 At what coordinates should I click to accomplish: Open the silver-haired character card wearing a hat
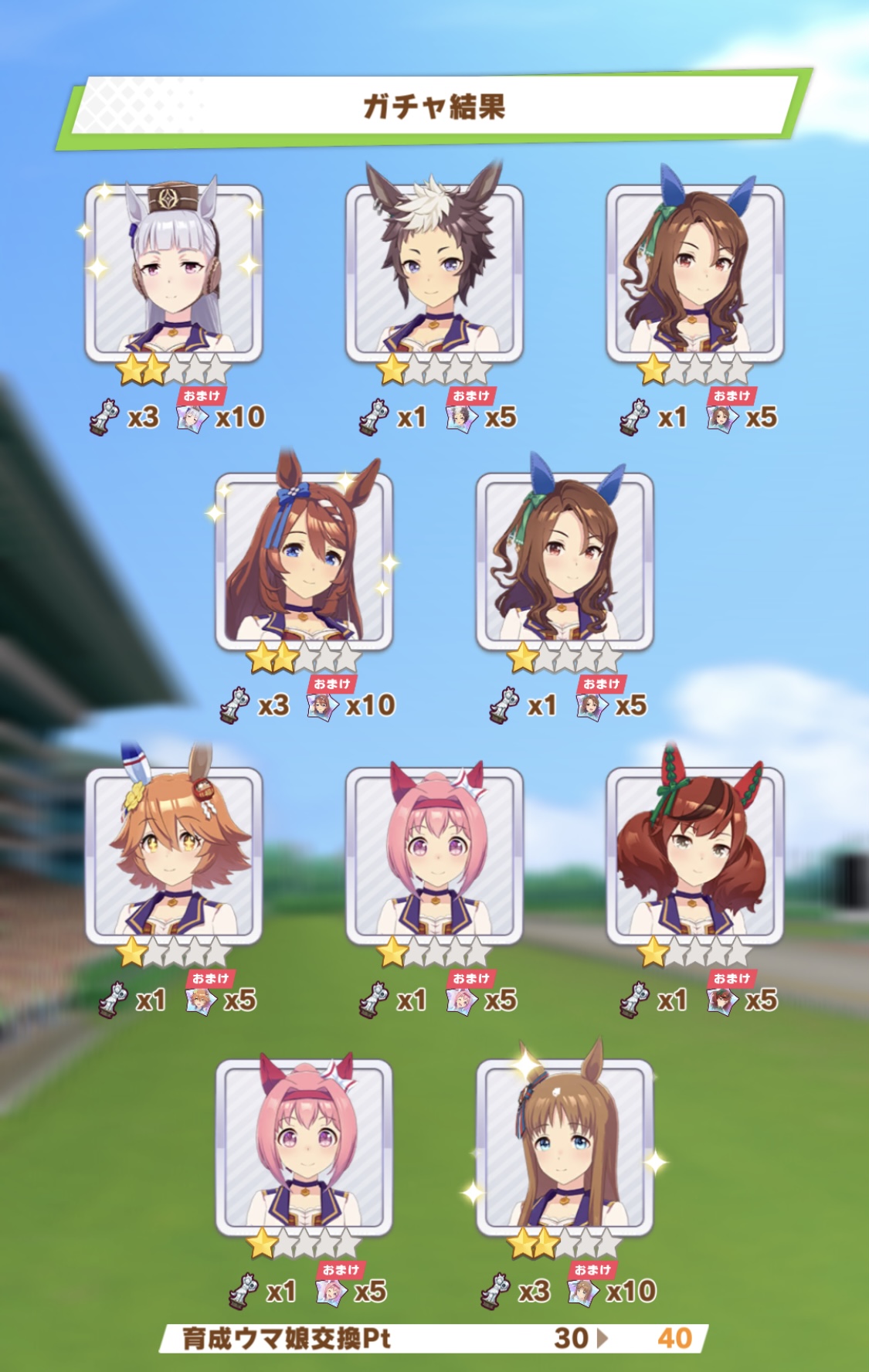(173, 273)
